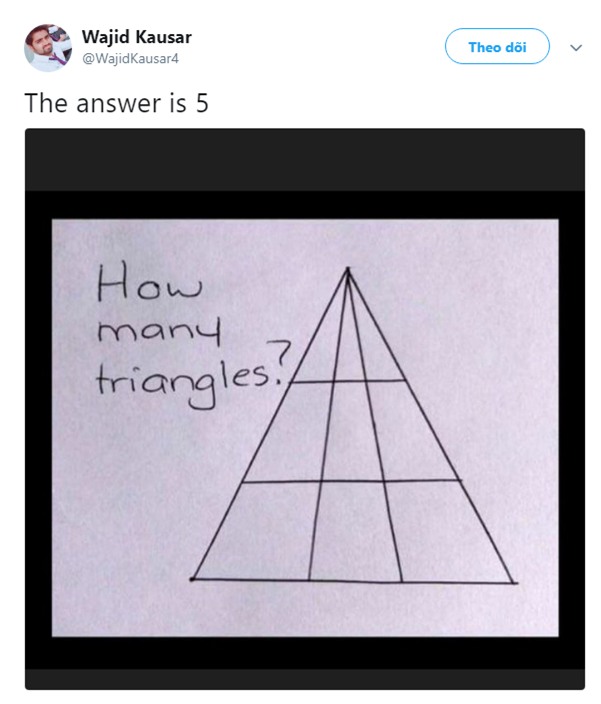Image resolution: width=601 pixels, height=704 pixels.
Task: Expand the tweet options chevron
Action: (x=575, y=47)
